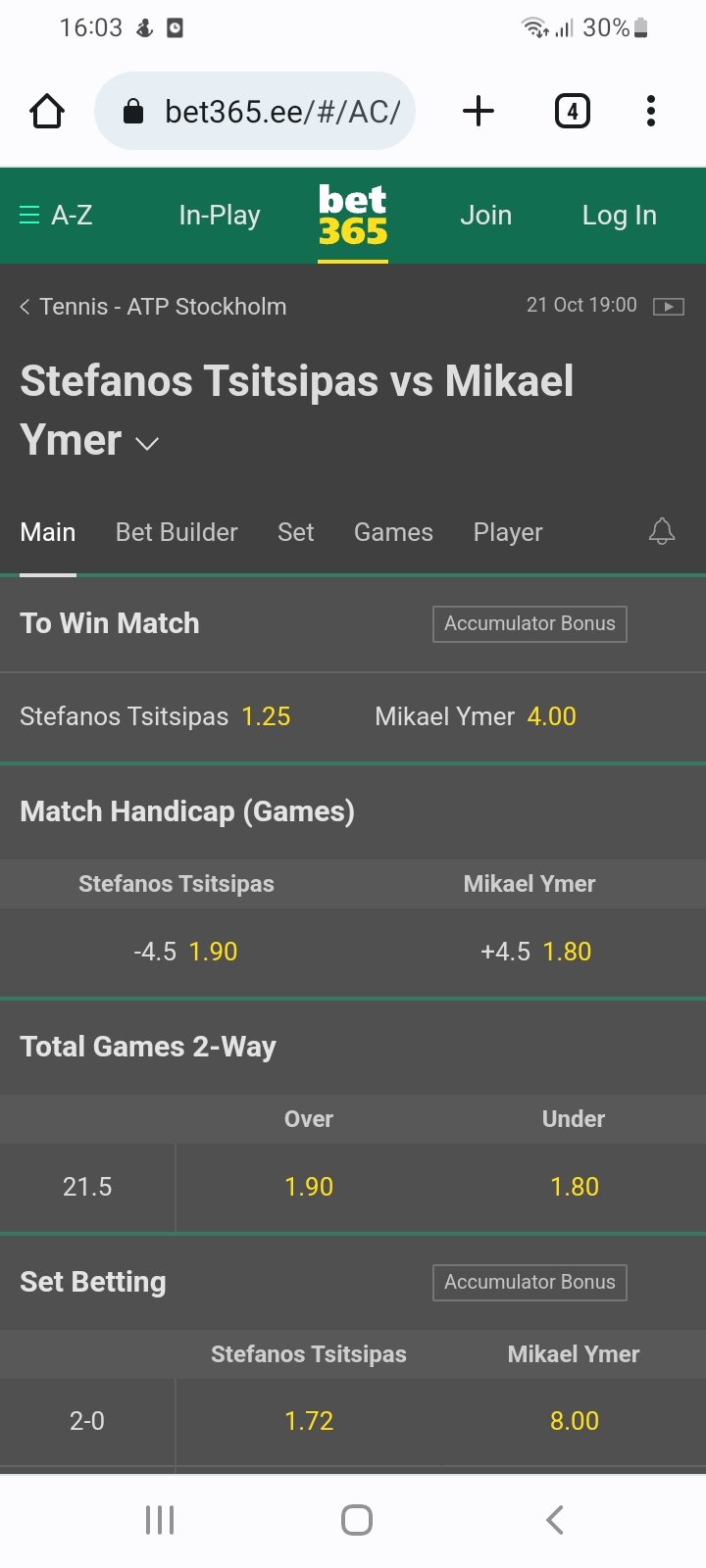Open the tab switcher showing 4 tabs
The width and height of the screenshot is (706, 1568).
573,111
